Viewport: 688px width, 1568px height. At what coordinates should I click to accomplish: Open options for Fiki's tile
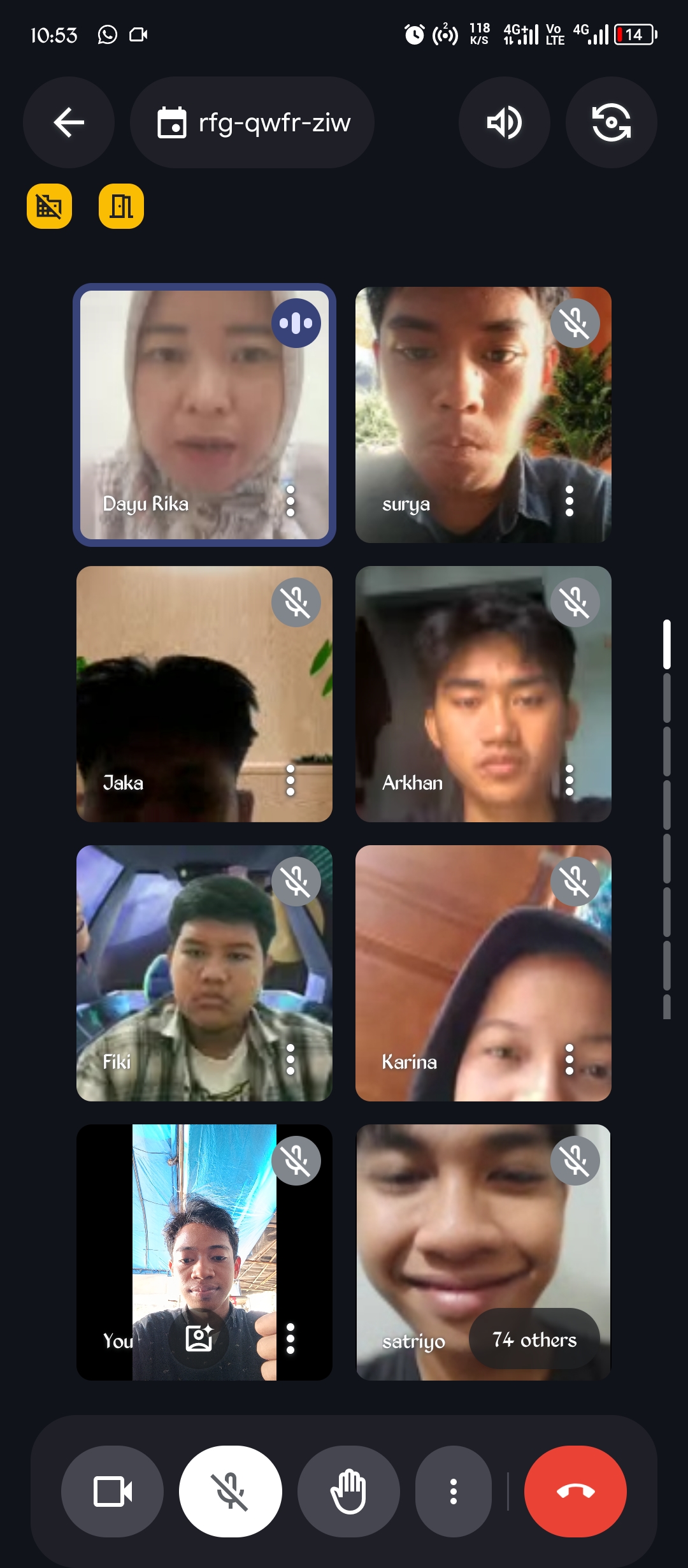tap(290, 1059)
